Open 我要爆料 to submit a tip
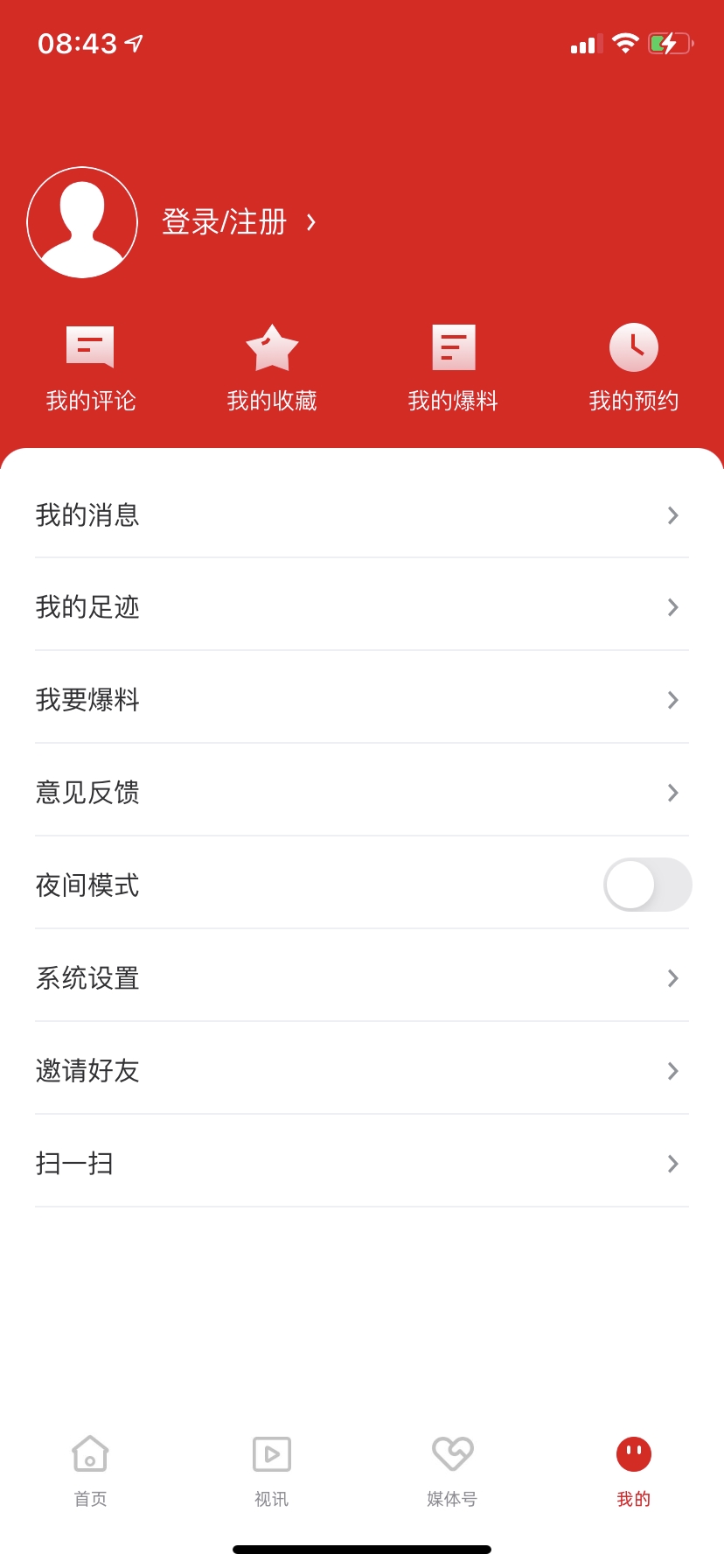Image resolution: width=724 pixels, height=1568 pixels. click(361, 700)
